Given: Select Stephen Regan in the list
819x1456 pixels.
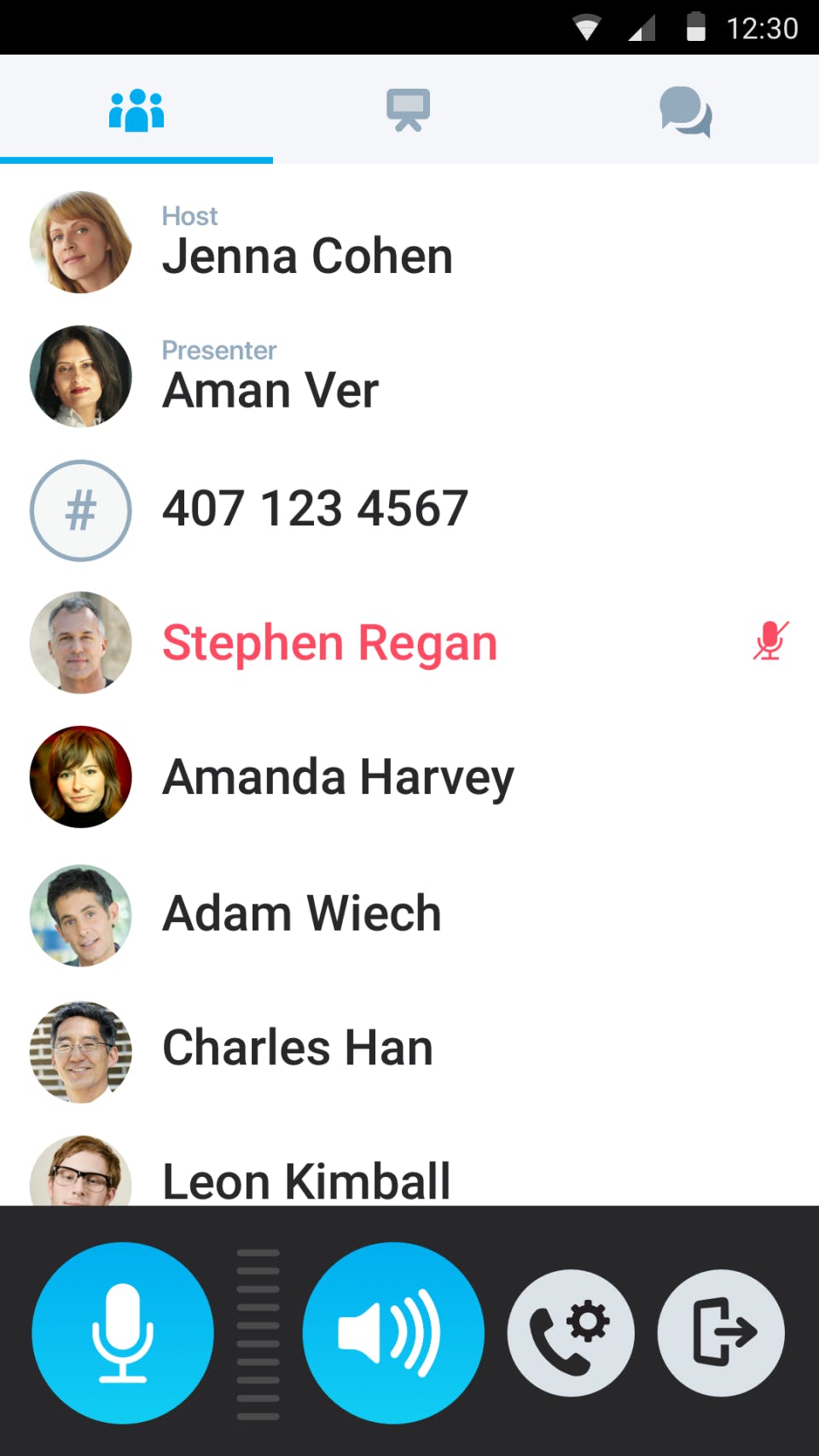Looking at the screenshot, I should pos(329,643).
